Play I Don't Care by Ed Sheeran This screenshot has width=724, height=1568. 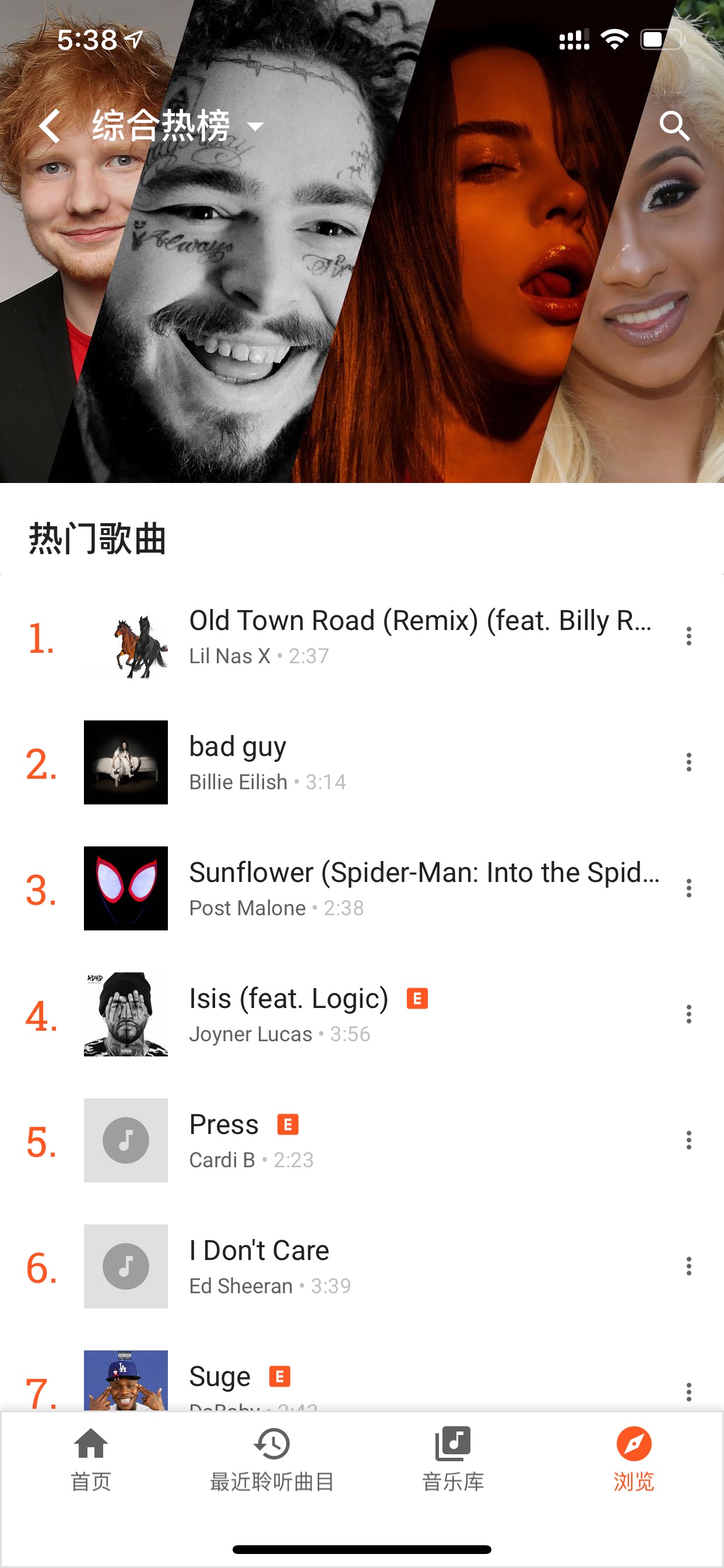click(x=362, y=1266)
